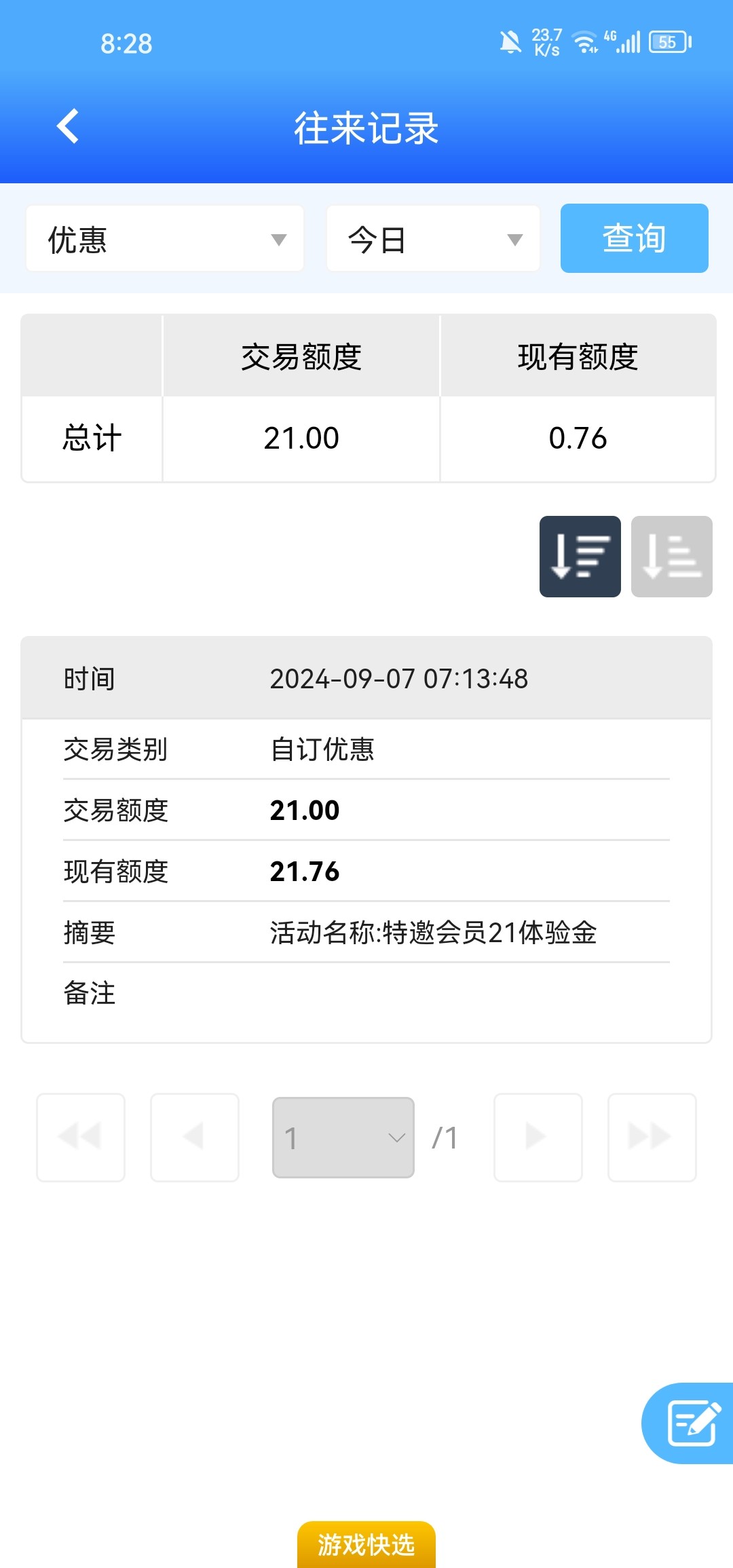733x1568 pixels.
Task: Open the 优惠 category dropdown
Action: point(164,239)
